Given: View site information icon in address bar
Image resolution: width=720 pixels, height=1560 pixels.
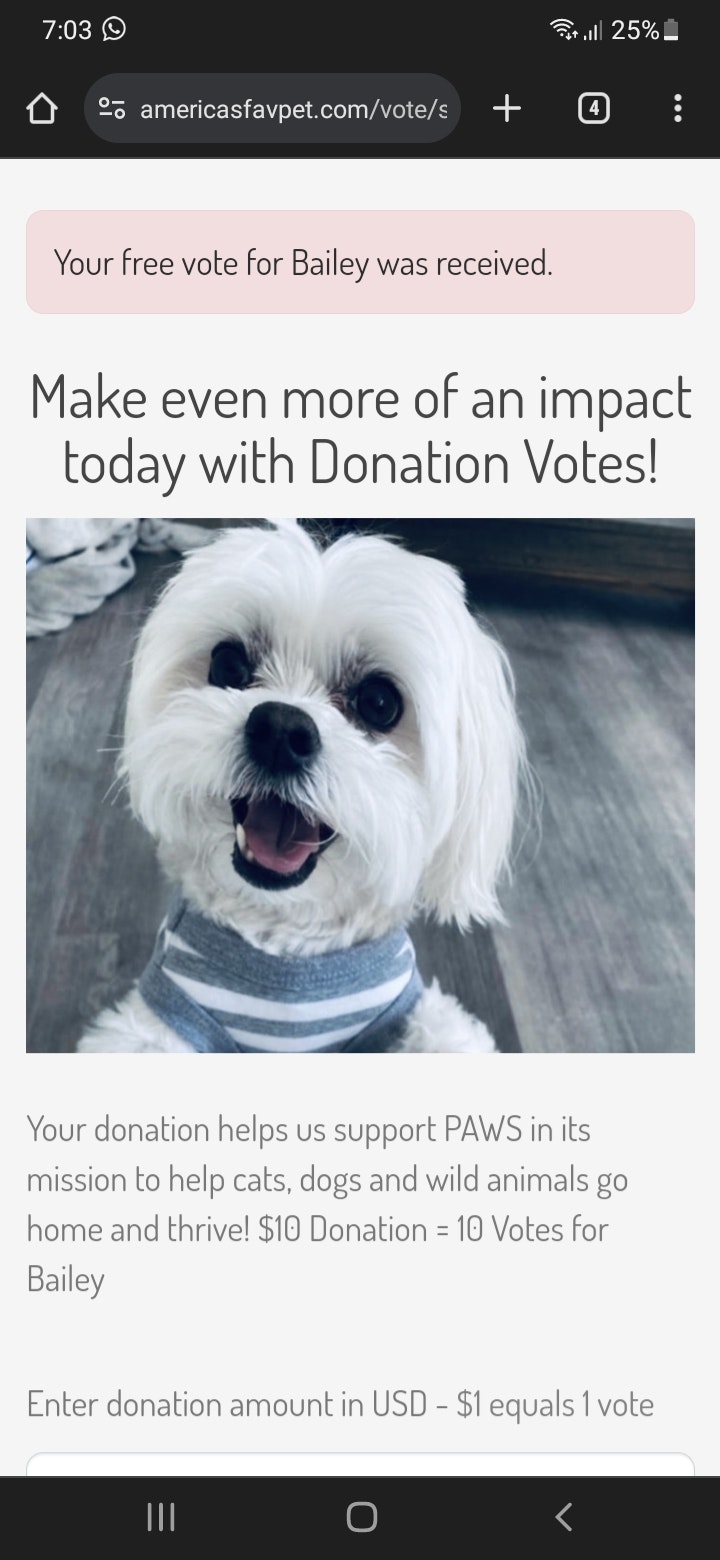Looking at the screenshot, I should [112, 108].
